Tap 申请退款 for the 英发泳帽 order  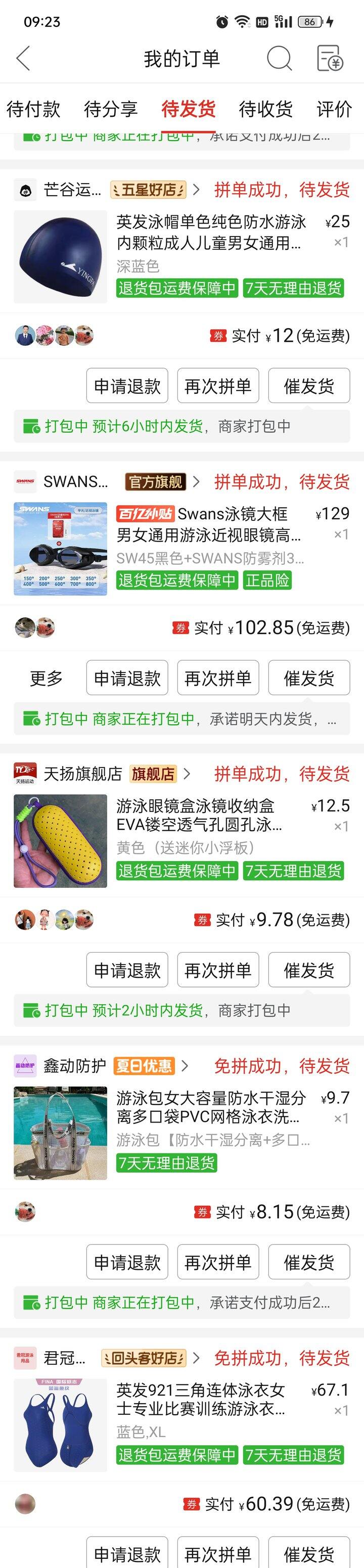[127, 386]
